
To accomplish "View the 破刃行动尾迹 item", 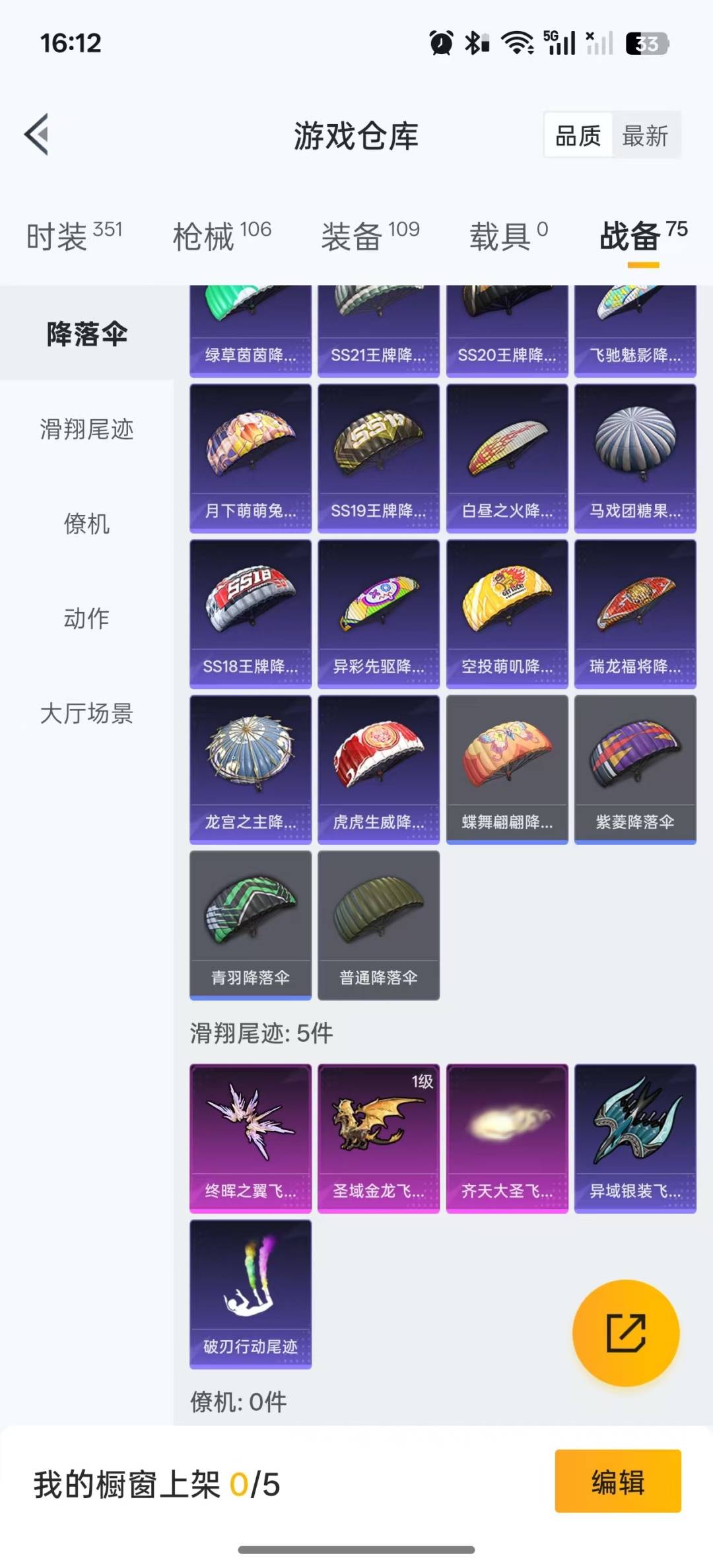I will click(250, 1294).
